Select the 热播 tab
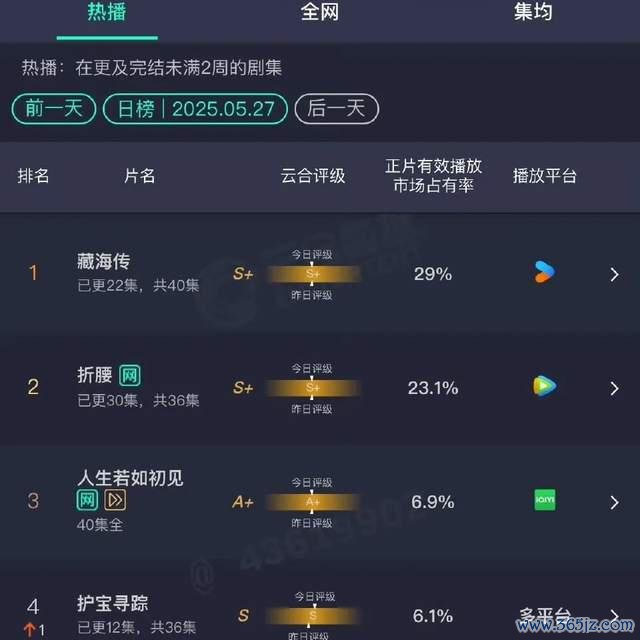 point(107,13)
